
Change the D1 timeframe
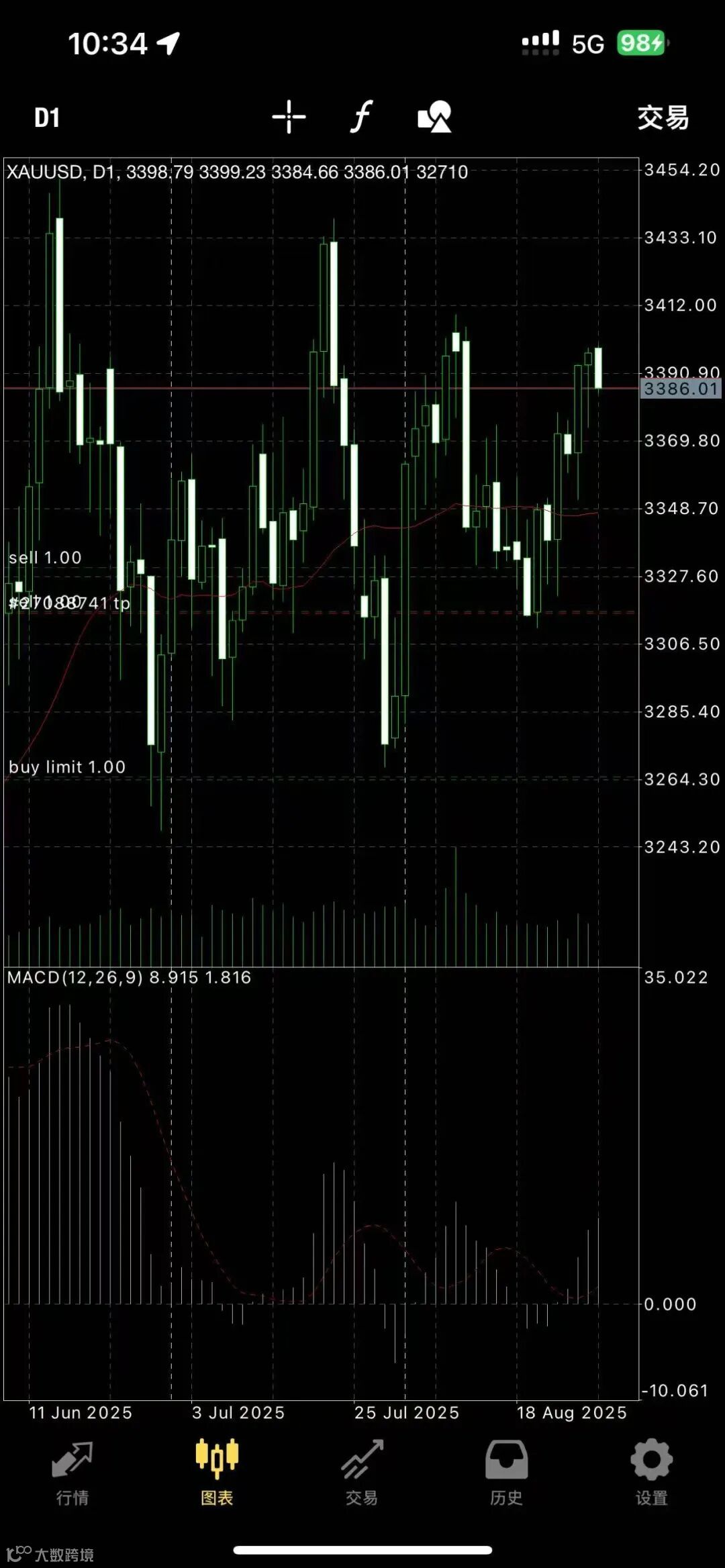[x=47, y=118]
